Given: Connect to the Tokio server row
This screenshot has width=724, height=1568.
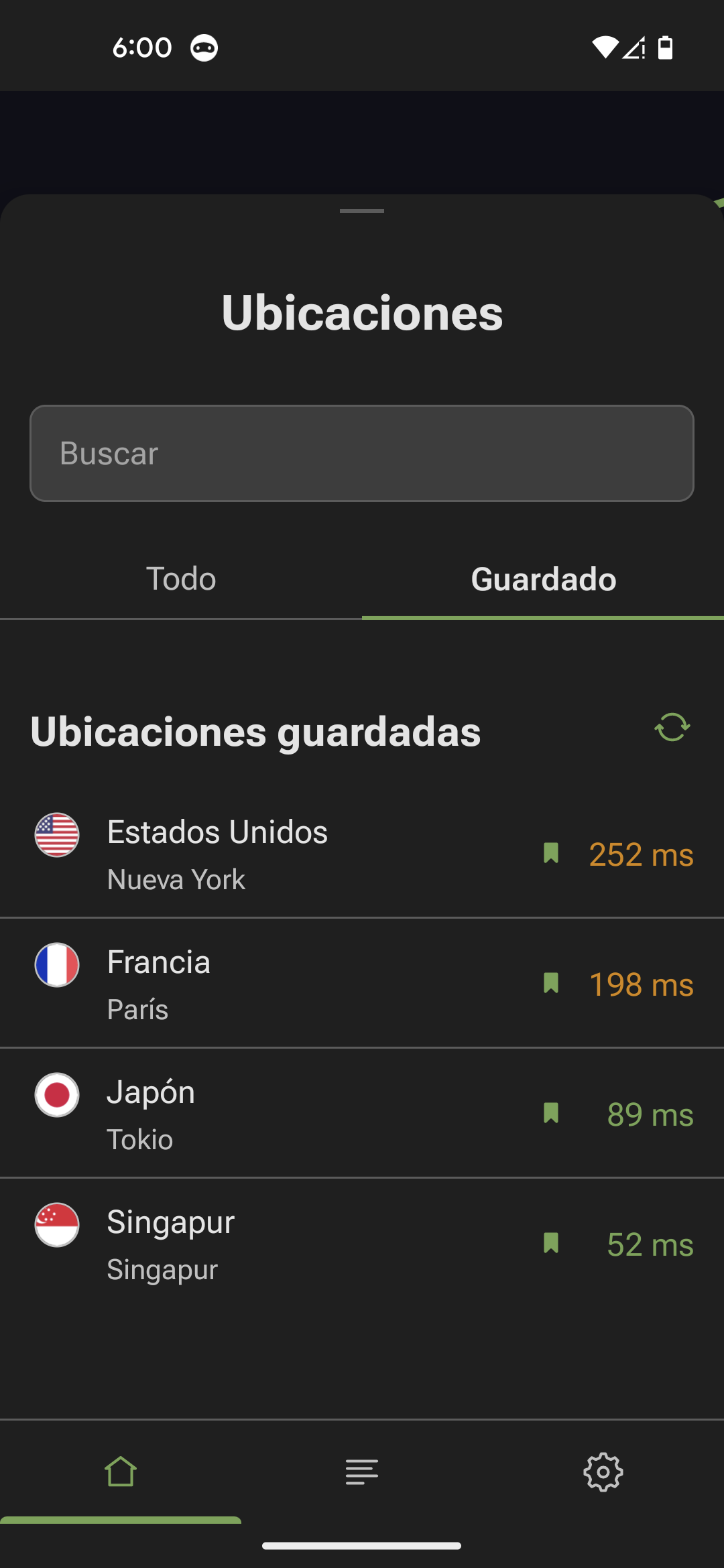Looking at the screenshot, I should (x=268, y=1112).
